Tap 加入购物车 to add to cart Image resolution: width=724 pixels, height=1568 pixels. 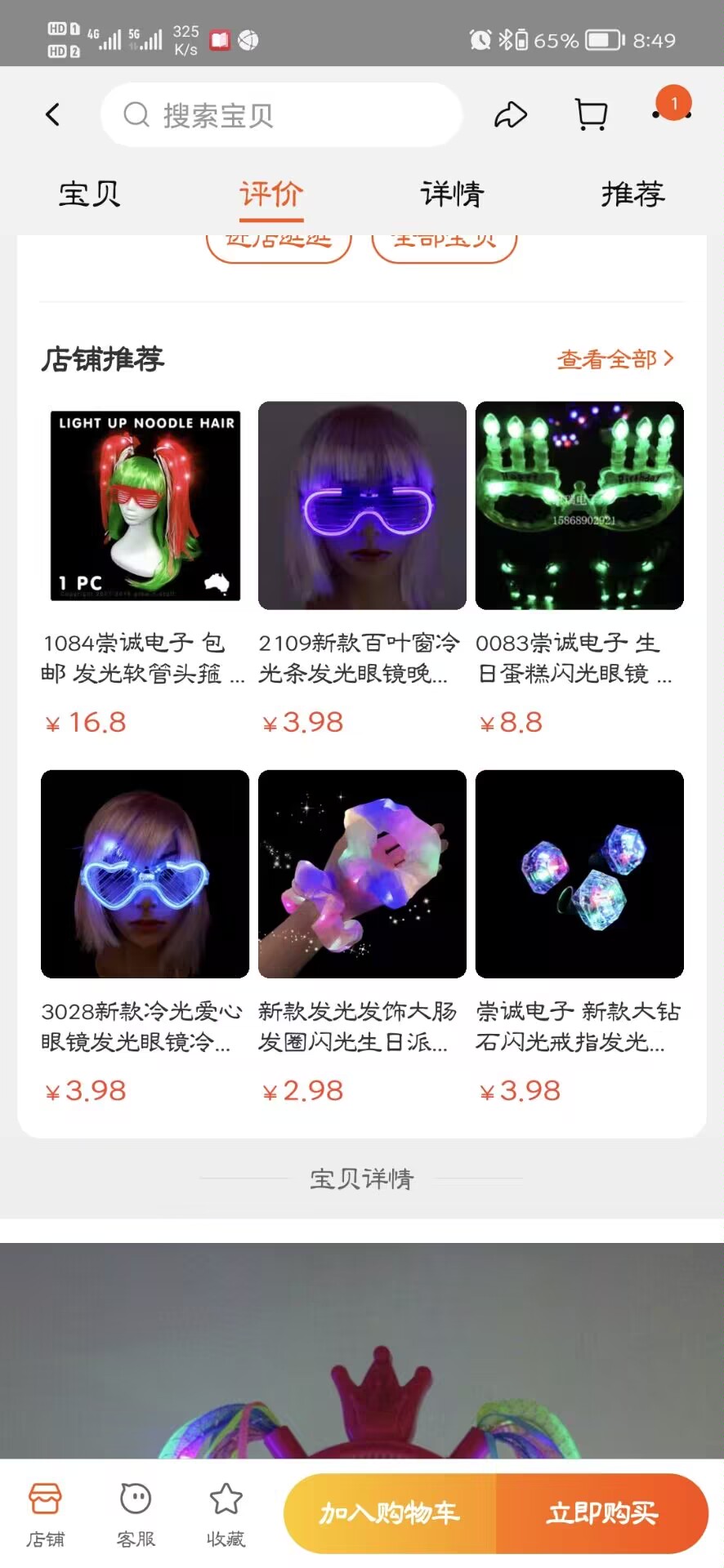(390, 1513)
